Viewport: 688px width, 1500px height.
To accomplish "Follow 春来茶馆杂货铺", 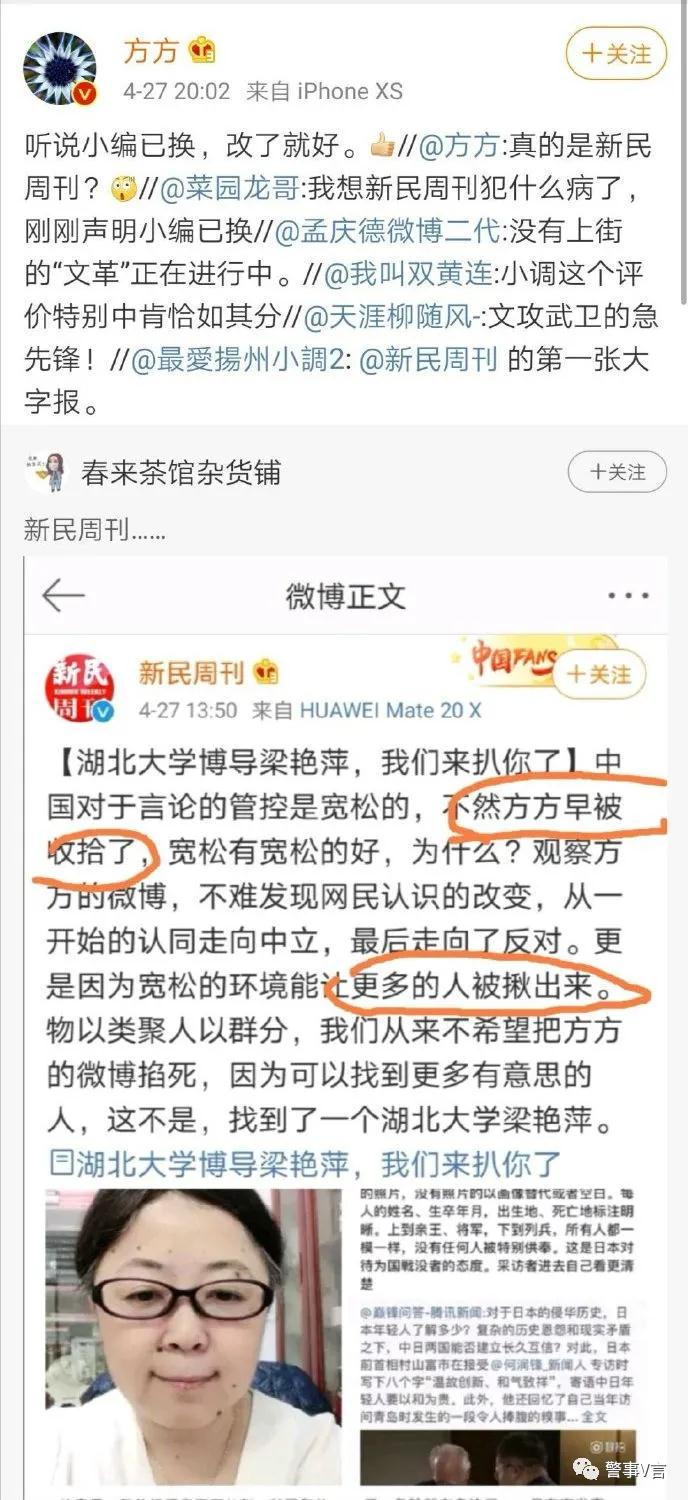I will click(617, 472).
